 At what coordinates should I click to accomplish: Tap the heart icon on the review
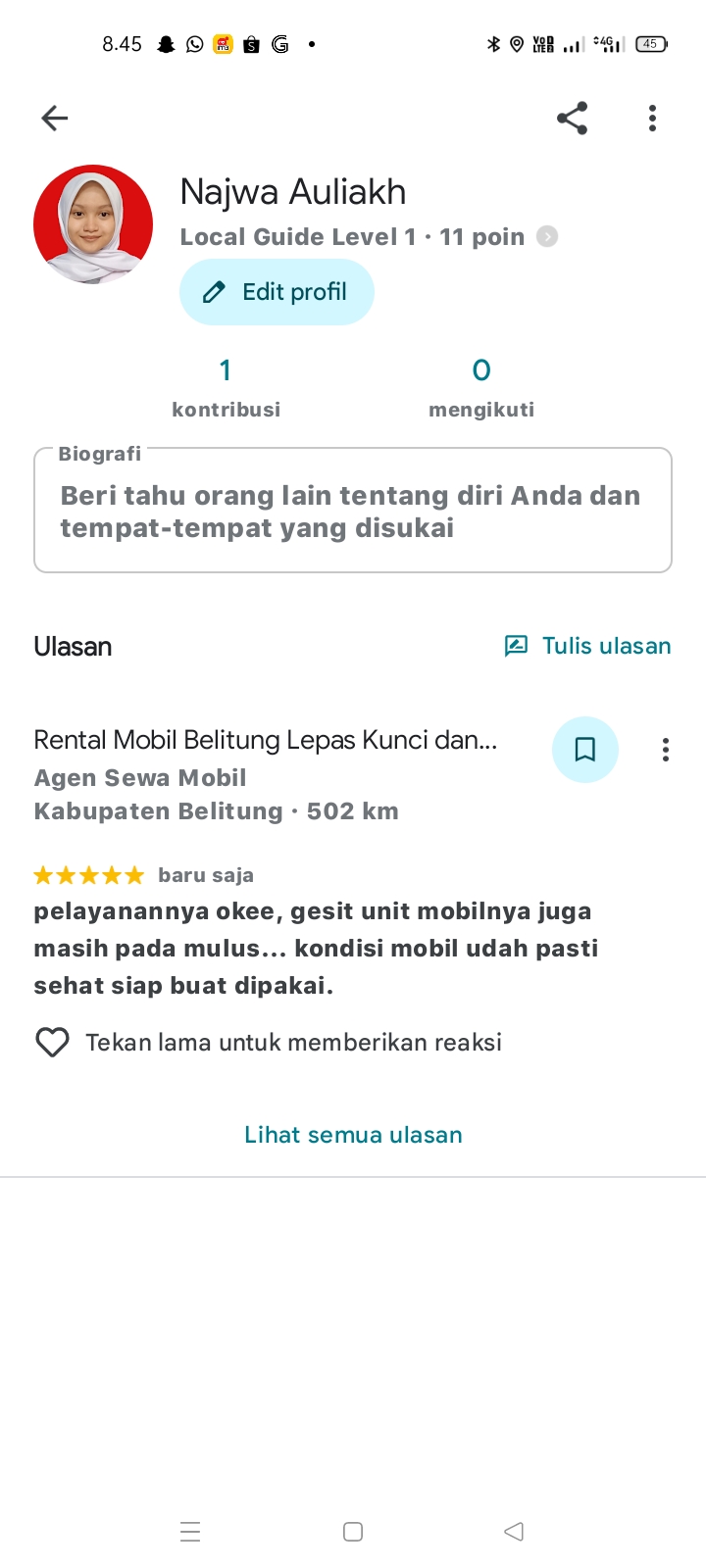(x=52, y=1042)
